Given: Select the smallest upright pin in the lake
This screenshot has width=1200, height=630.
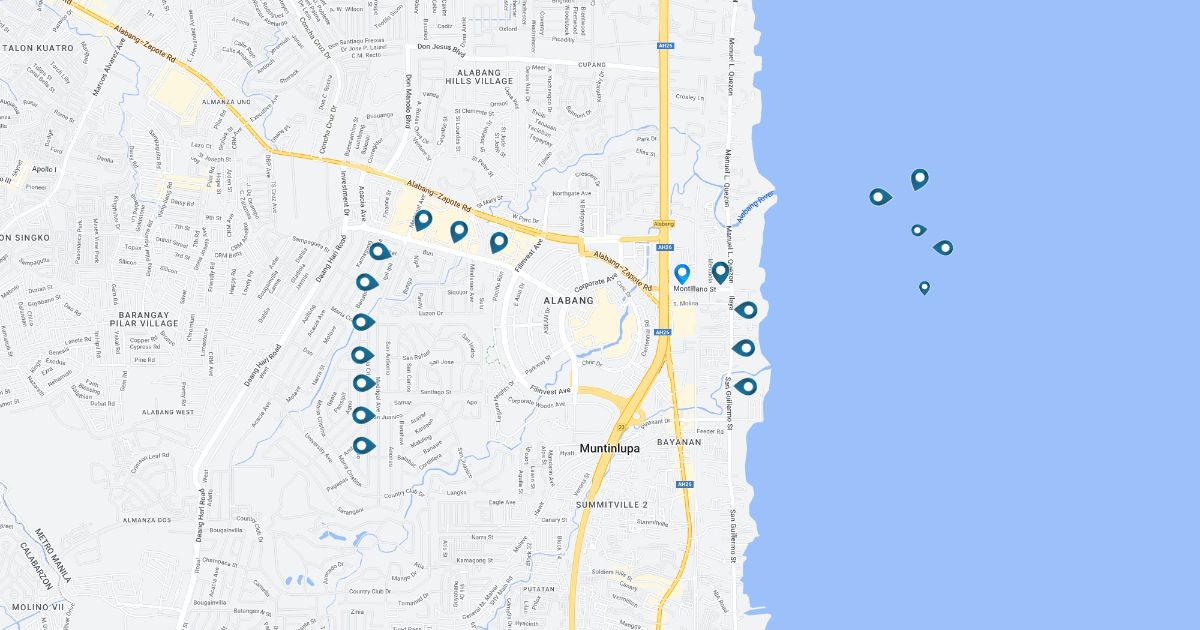Looking at the screenshot, I should point(924,287).
